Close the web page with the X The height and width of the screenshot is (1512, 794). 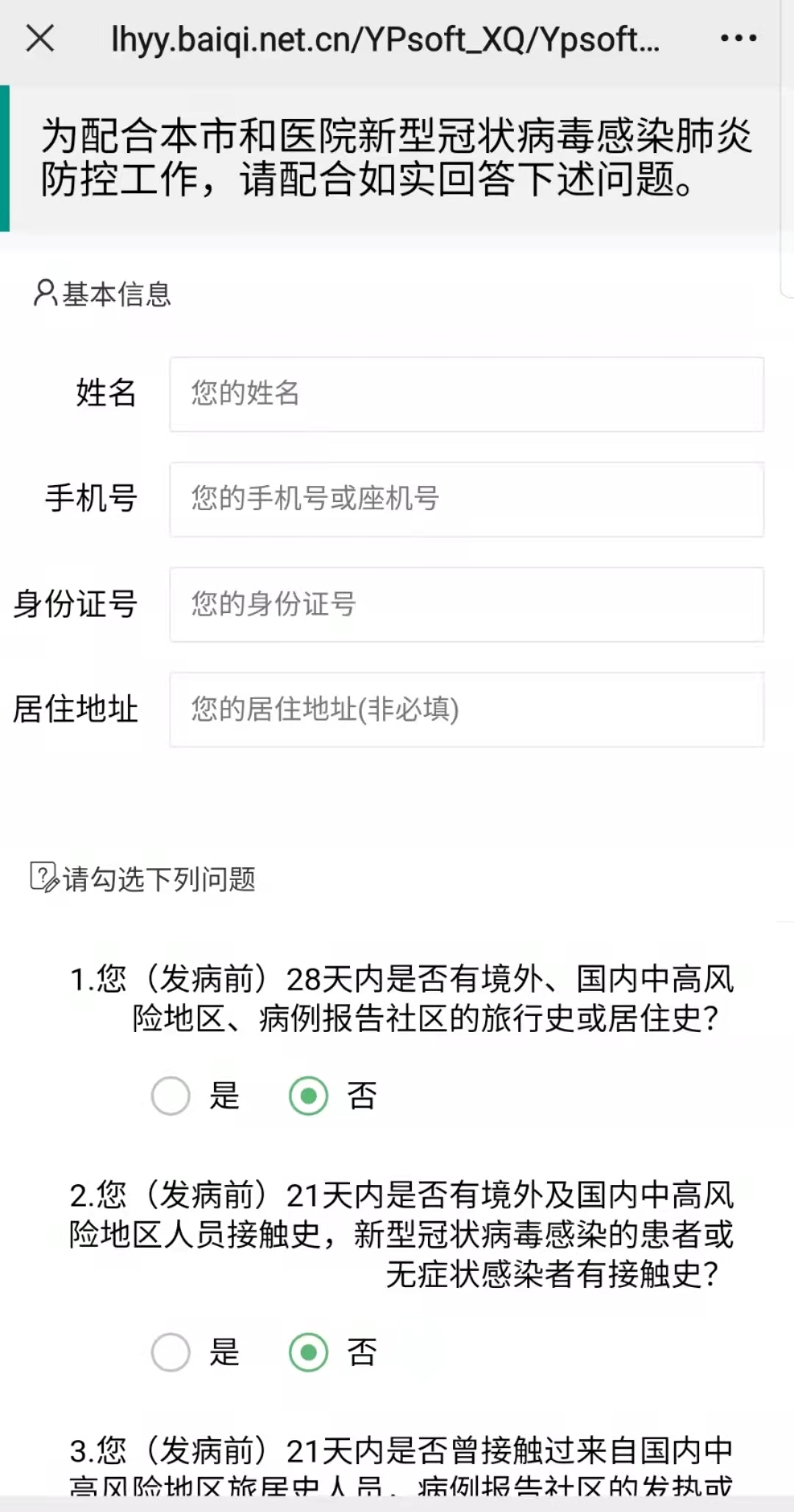tap(40, 38)
